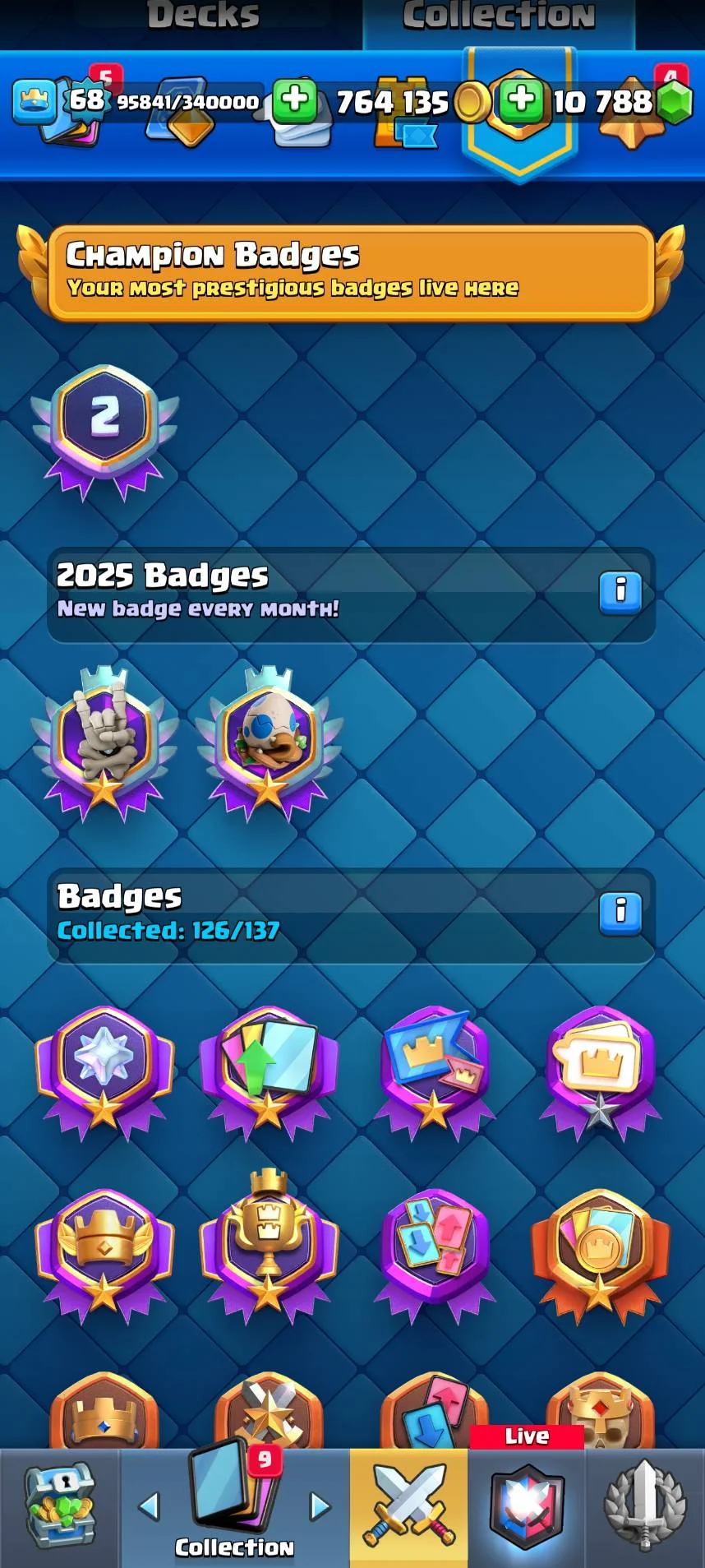Screen dimensions: 705x1568
Task: Tap the plus button to buy gems
Action: coord(521,100)
